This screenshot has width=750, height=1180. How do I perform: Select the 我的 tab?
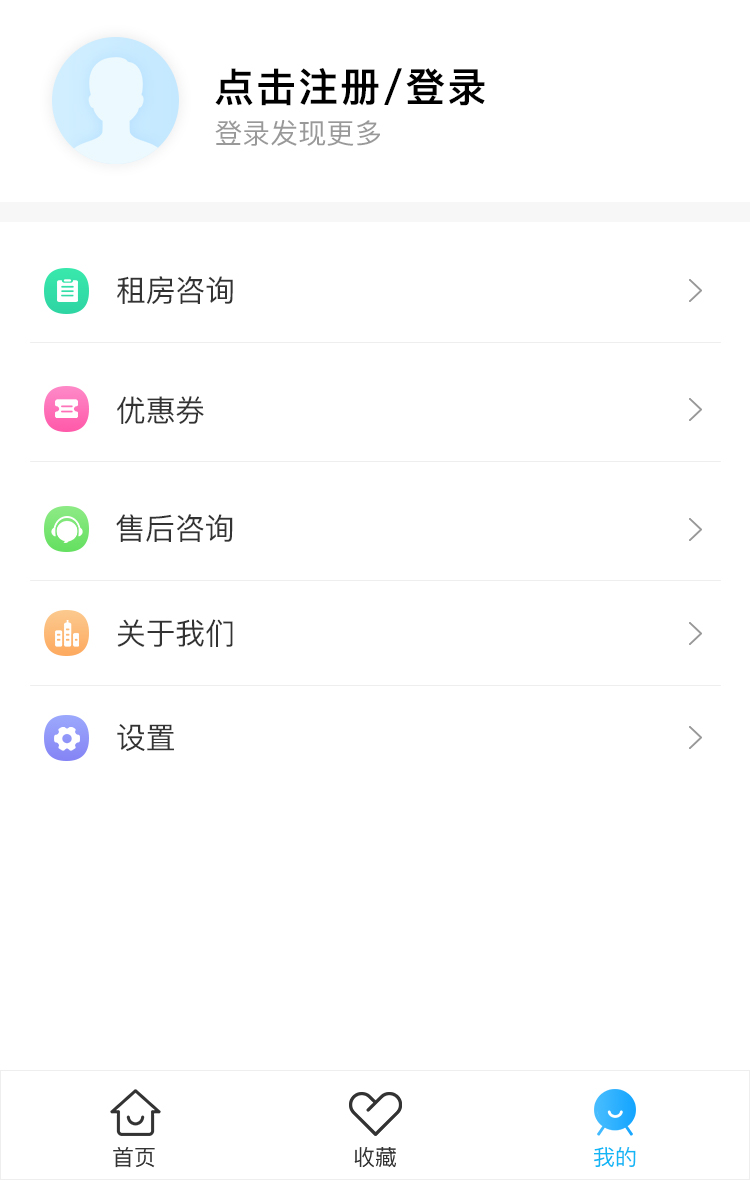(615, 1128)
